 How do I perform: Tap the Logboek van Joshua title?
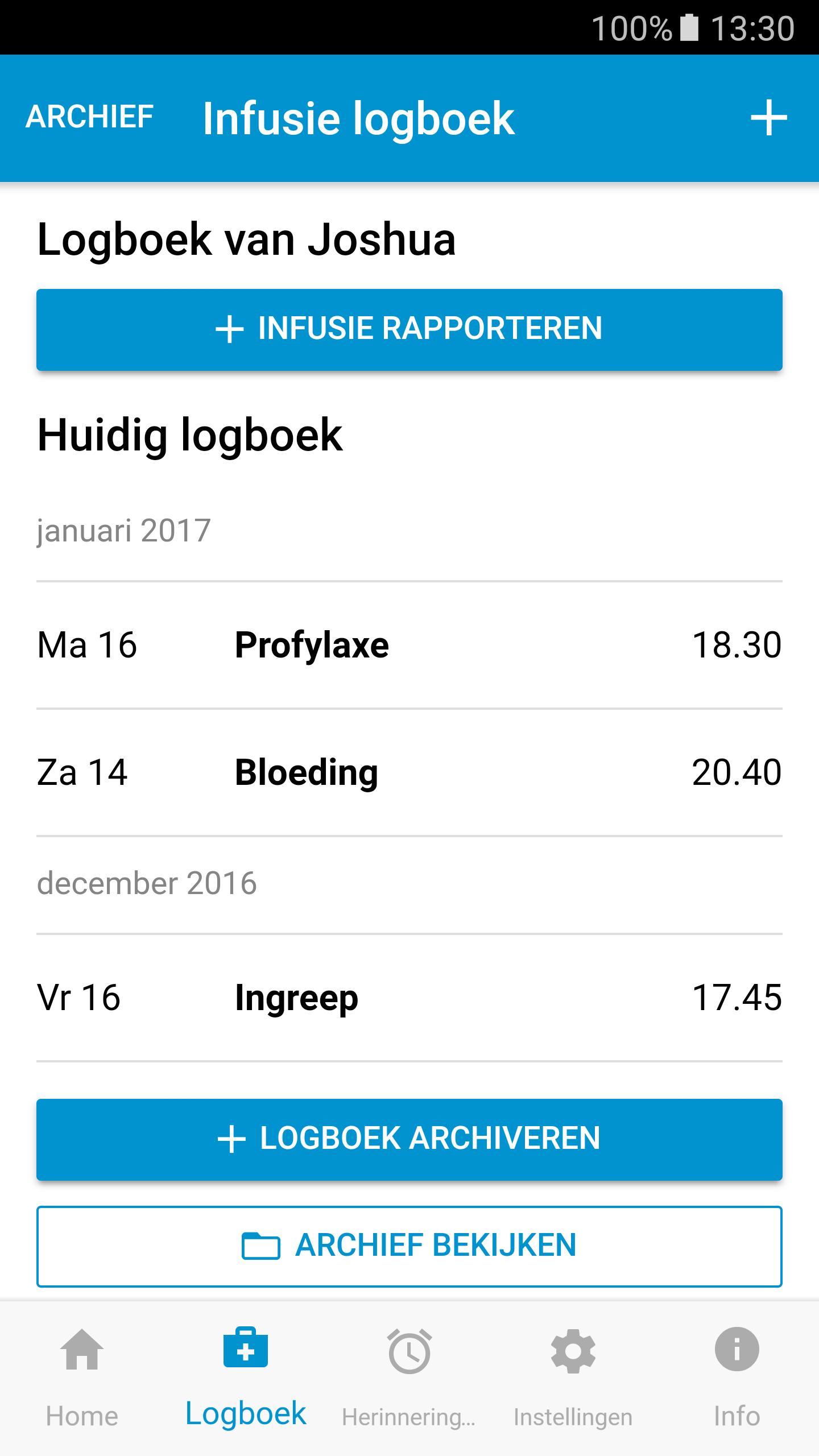[246, 239]
